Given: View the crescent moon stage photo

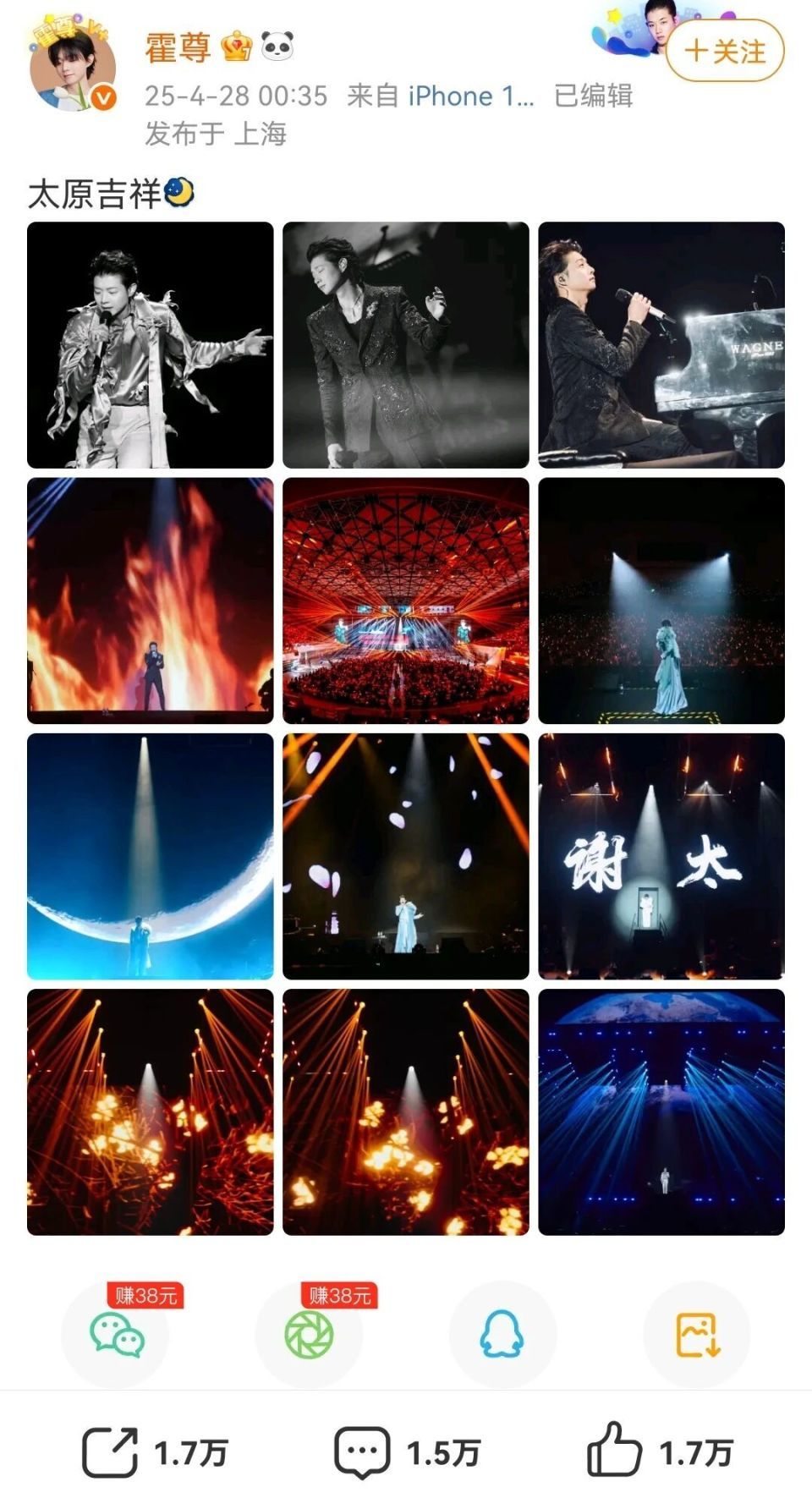Looking at the screenshot, I should click(151, 856).
